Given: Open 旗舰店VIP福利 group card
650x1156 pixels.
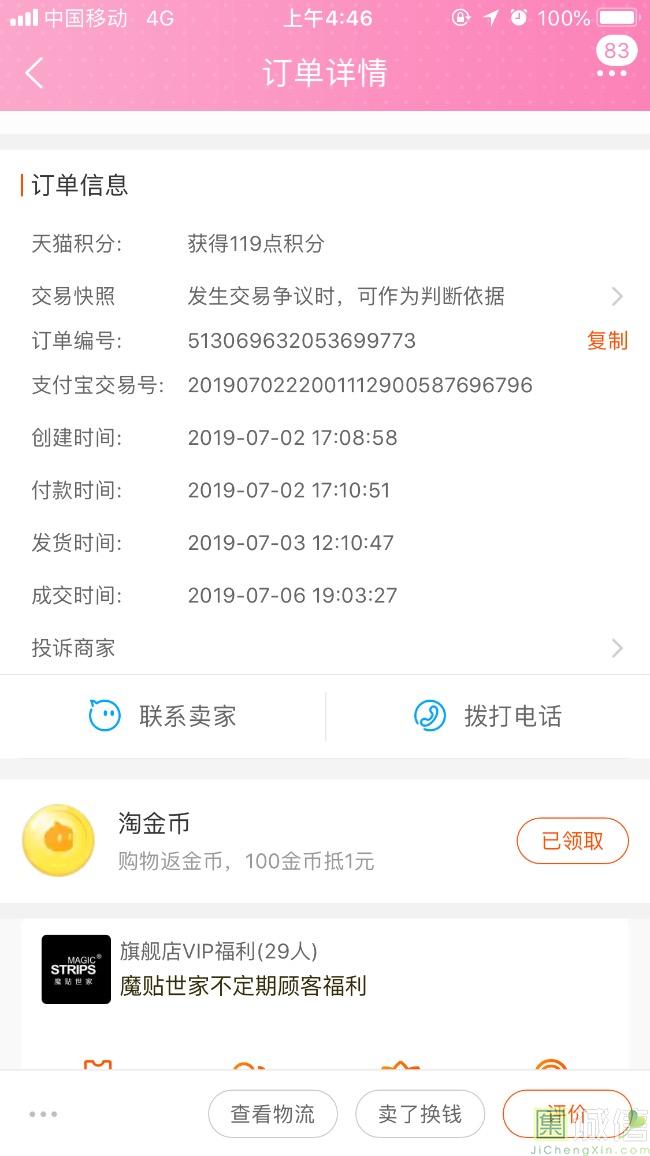Looking at the screenshot, I should [x=324, y=969].
